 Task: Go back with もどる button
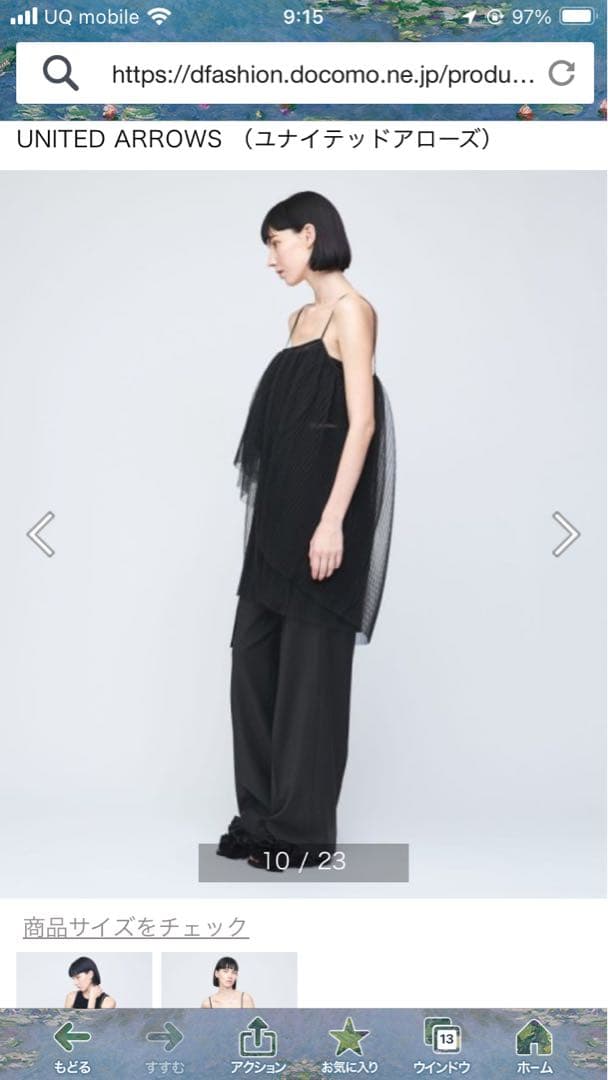[x=72, y=1046]
